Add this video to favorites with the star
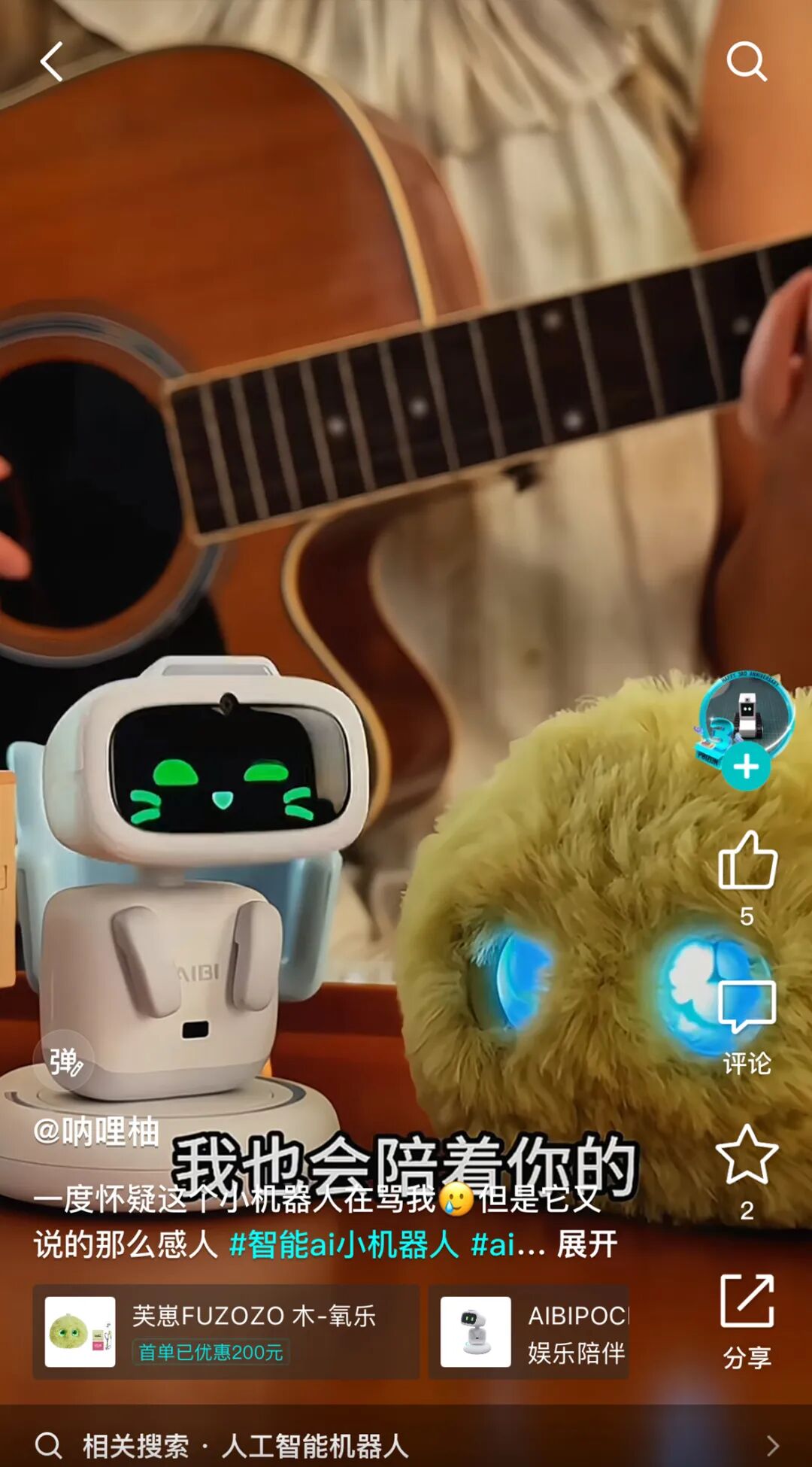 click(747, 1155)
